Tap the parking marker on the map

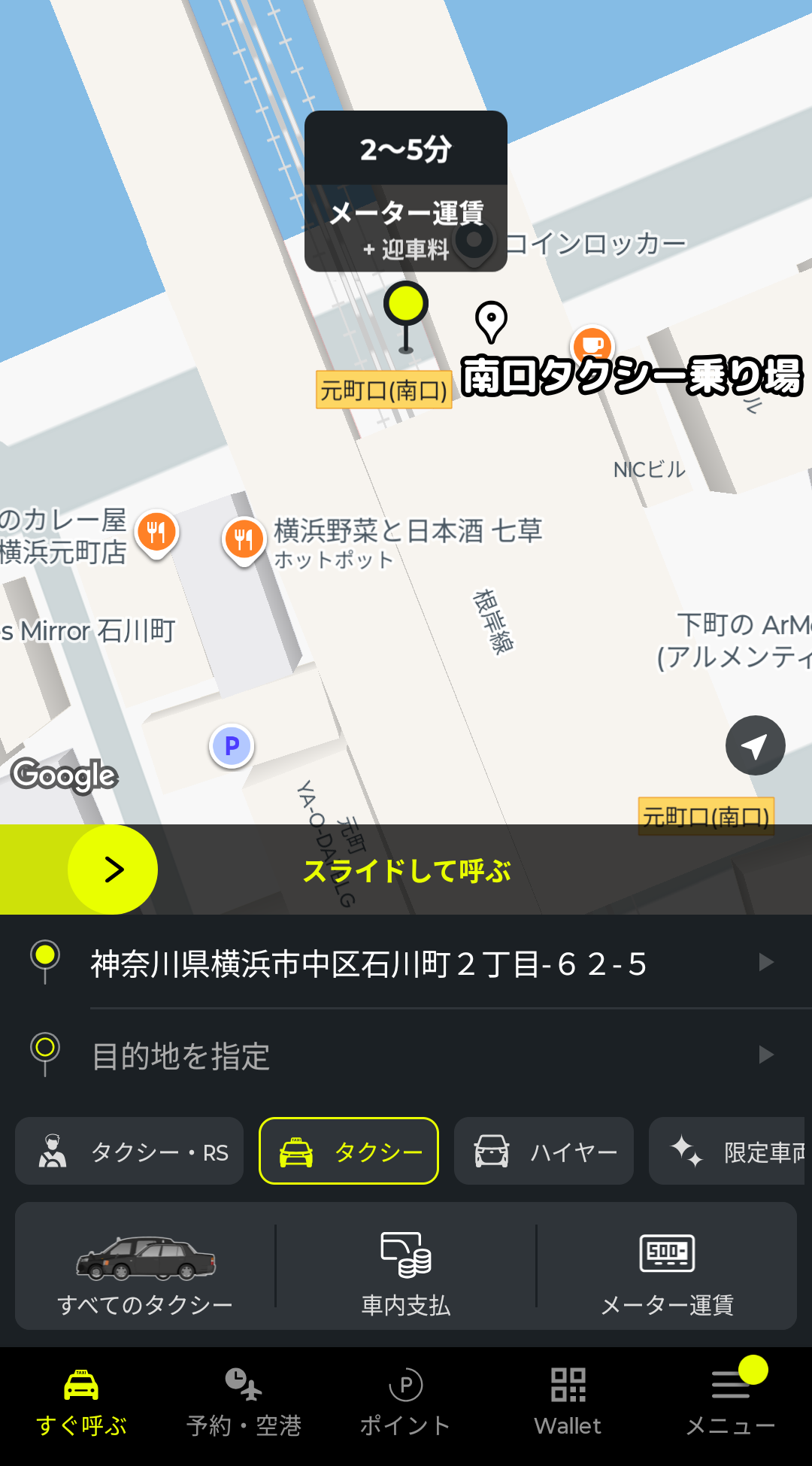pyautogui.click(x=232, y=746)
